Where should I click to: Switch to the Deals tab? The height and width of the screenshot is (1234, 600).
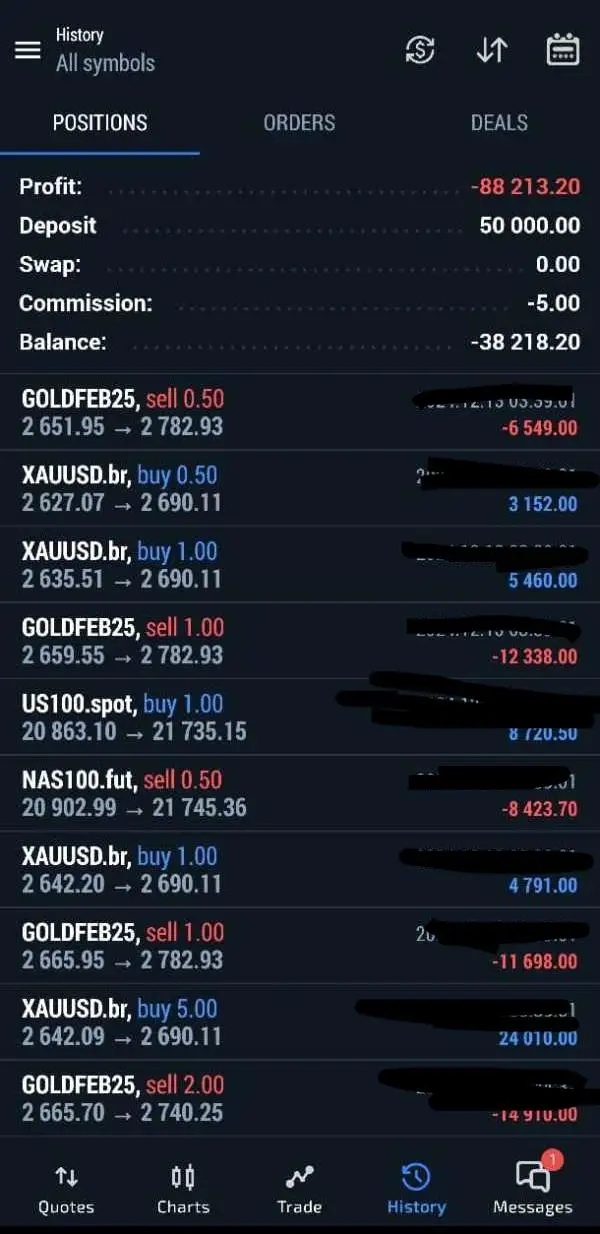[499, 123]
